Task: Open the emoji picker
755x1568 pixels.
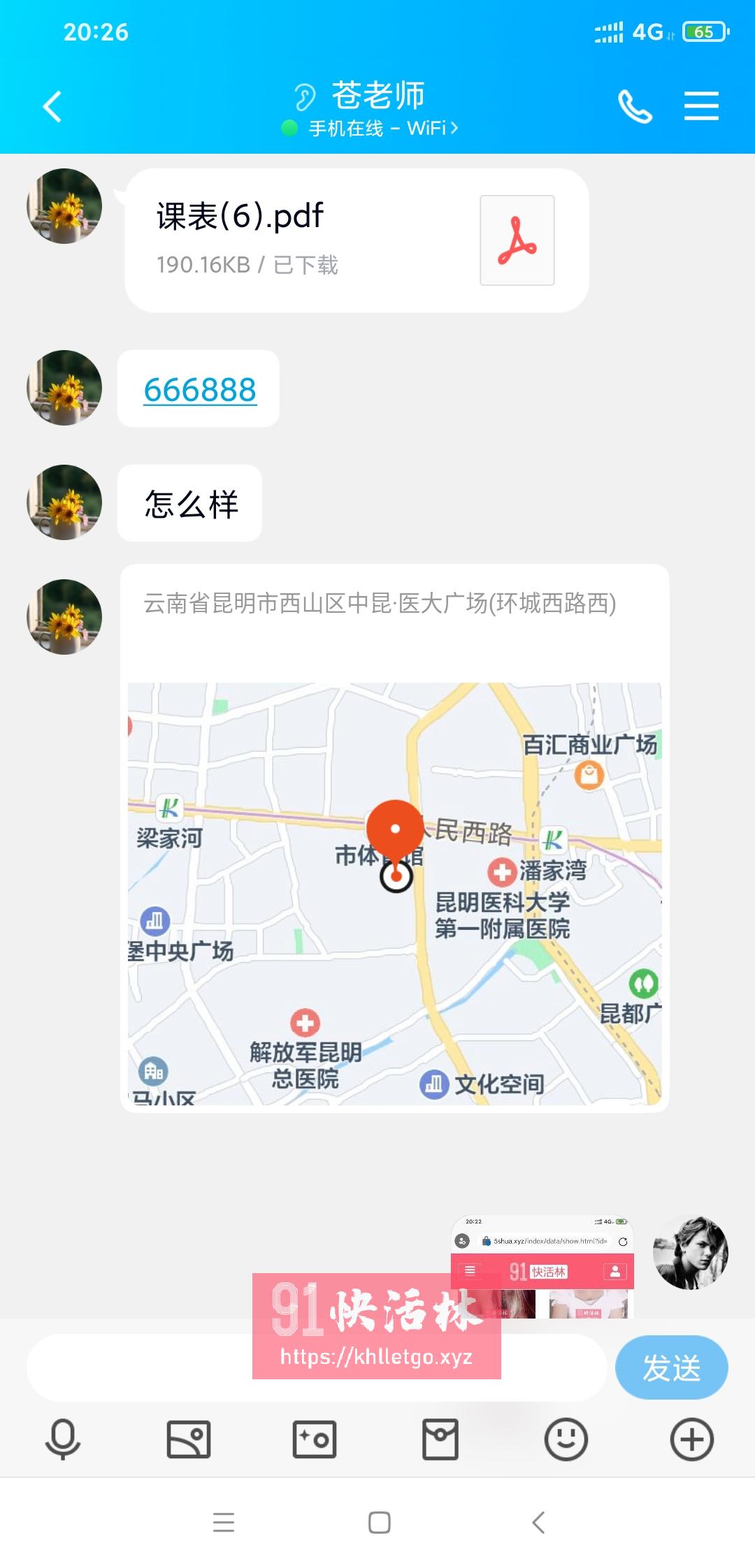Action: pyautogui.click(x=566, y=1439)
